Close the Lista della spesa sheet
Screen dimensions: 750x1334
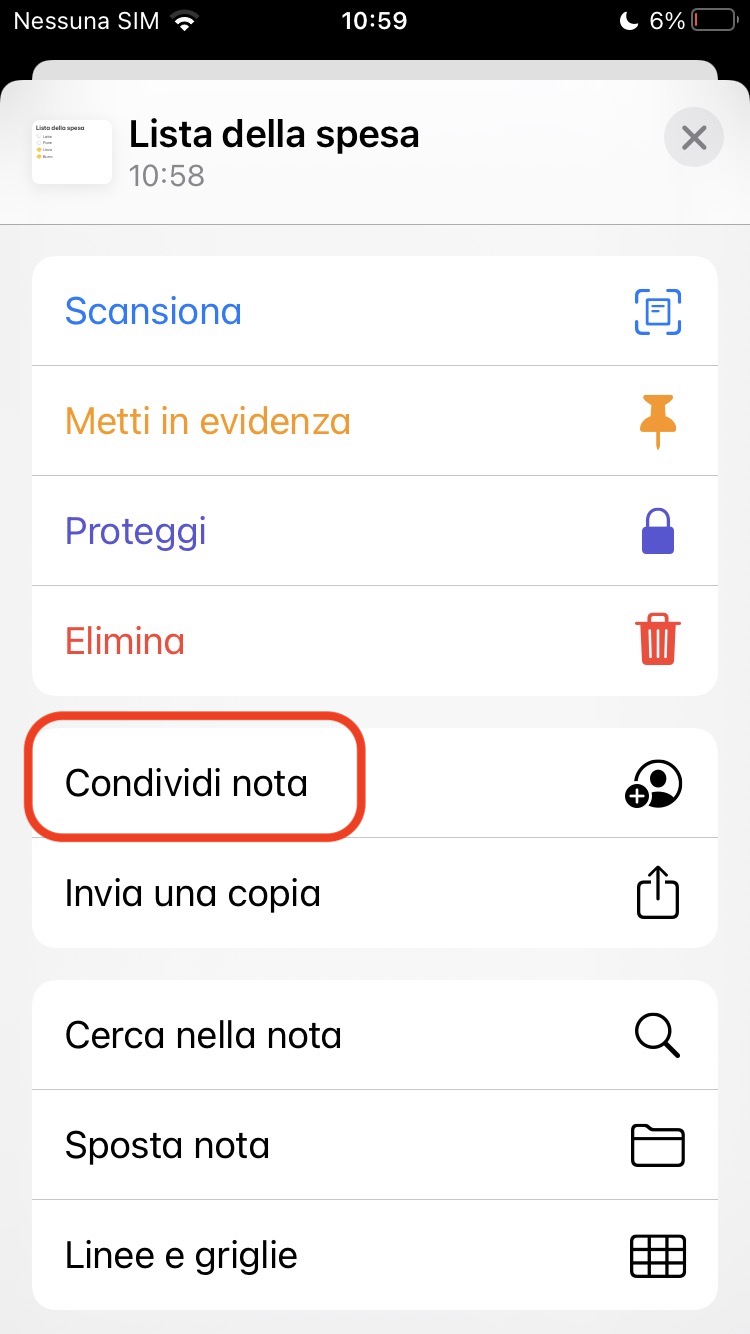click(693, 137)
